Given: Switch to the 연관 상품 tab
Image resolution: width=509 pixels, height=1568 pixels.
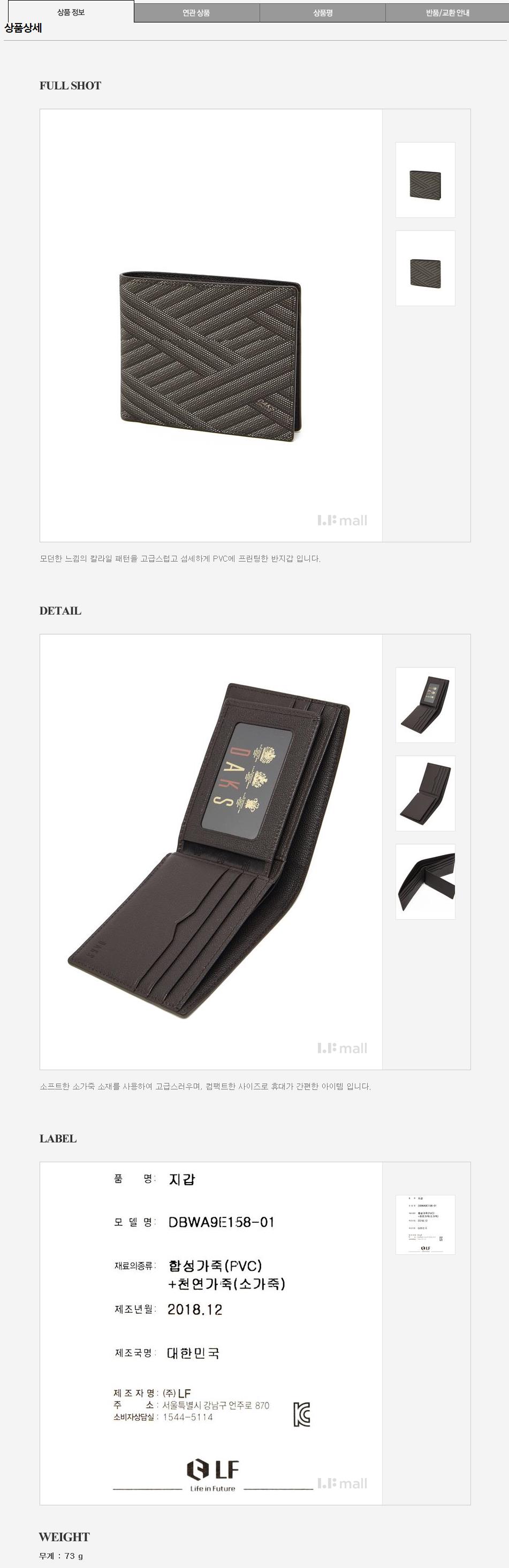Looking at the screenshot, I should (196, 13).
